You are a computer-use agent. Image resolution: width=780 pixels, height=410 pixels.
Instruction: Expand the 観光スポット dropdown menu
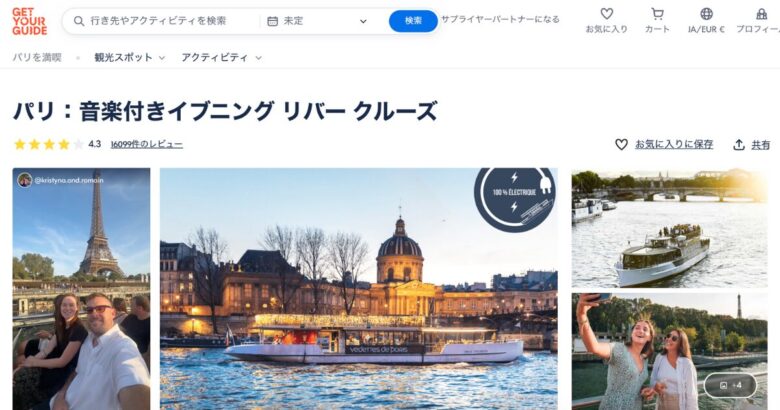(129, 58)
